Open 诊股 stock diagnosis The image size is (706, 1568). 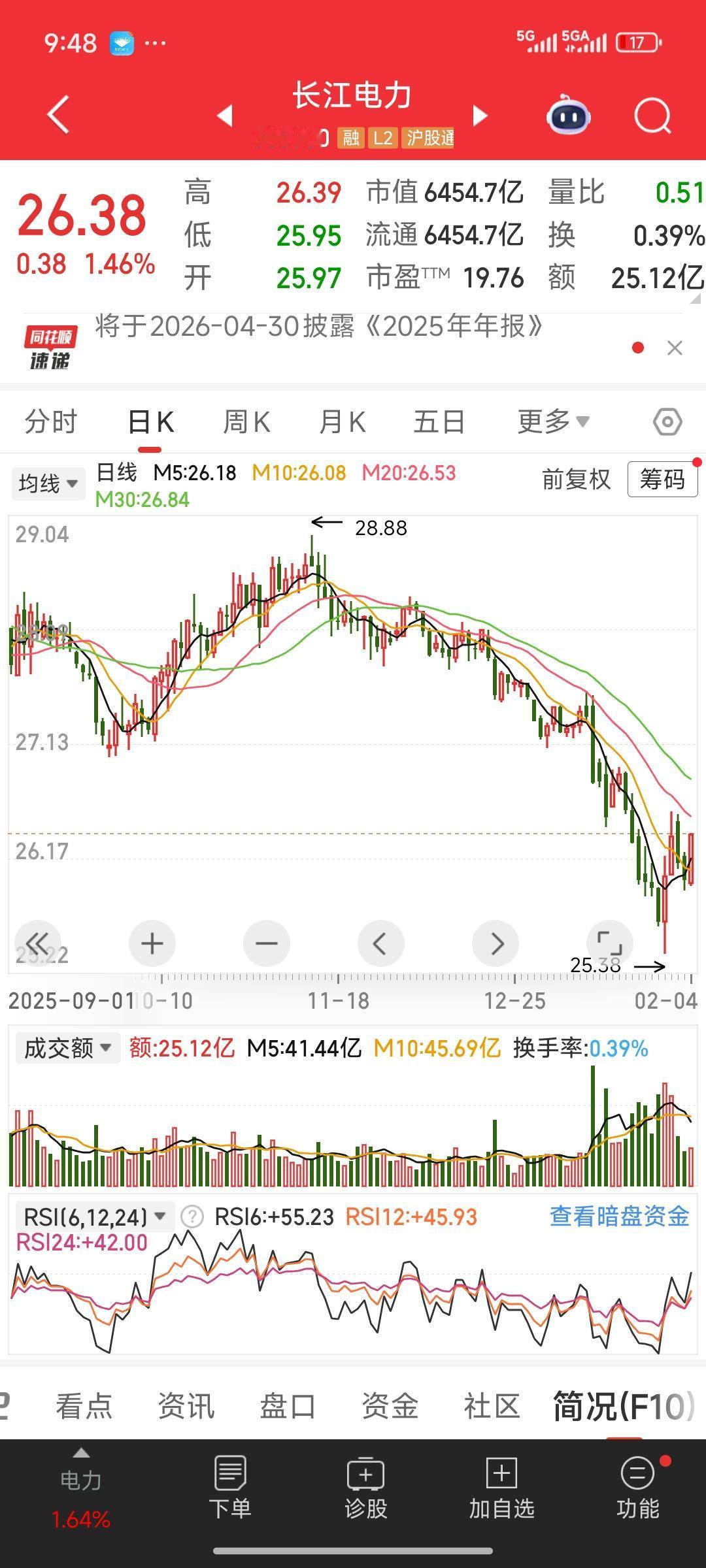click(x=366, y=1493)
